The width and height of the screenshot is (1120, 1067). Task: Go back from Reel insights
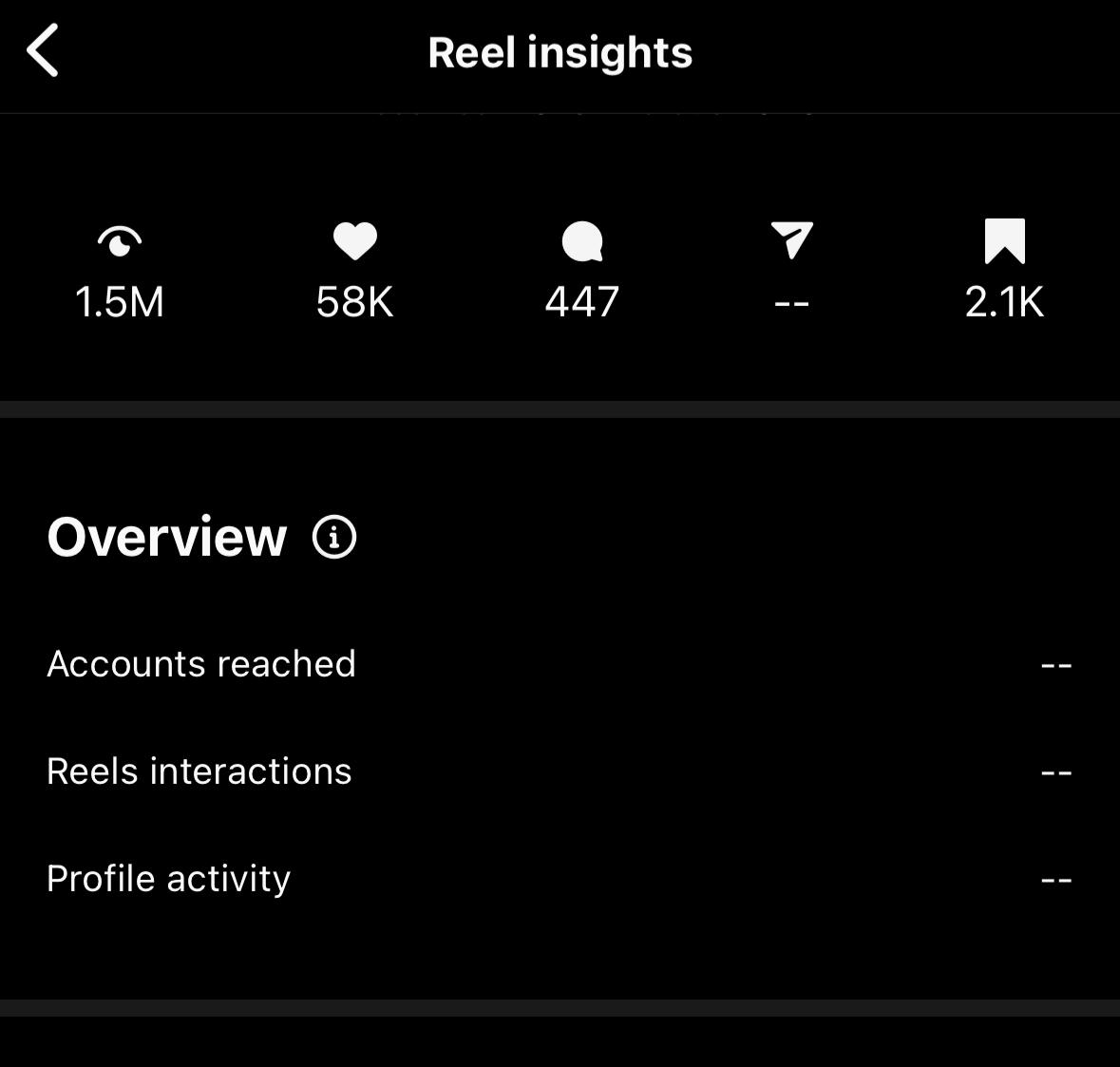[x=43, y=50]
